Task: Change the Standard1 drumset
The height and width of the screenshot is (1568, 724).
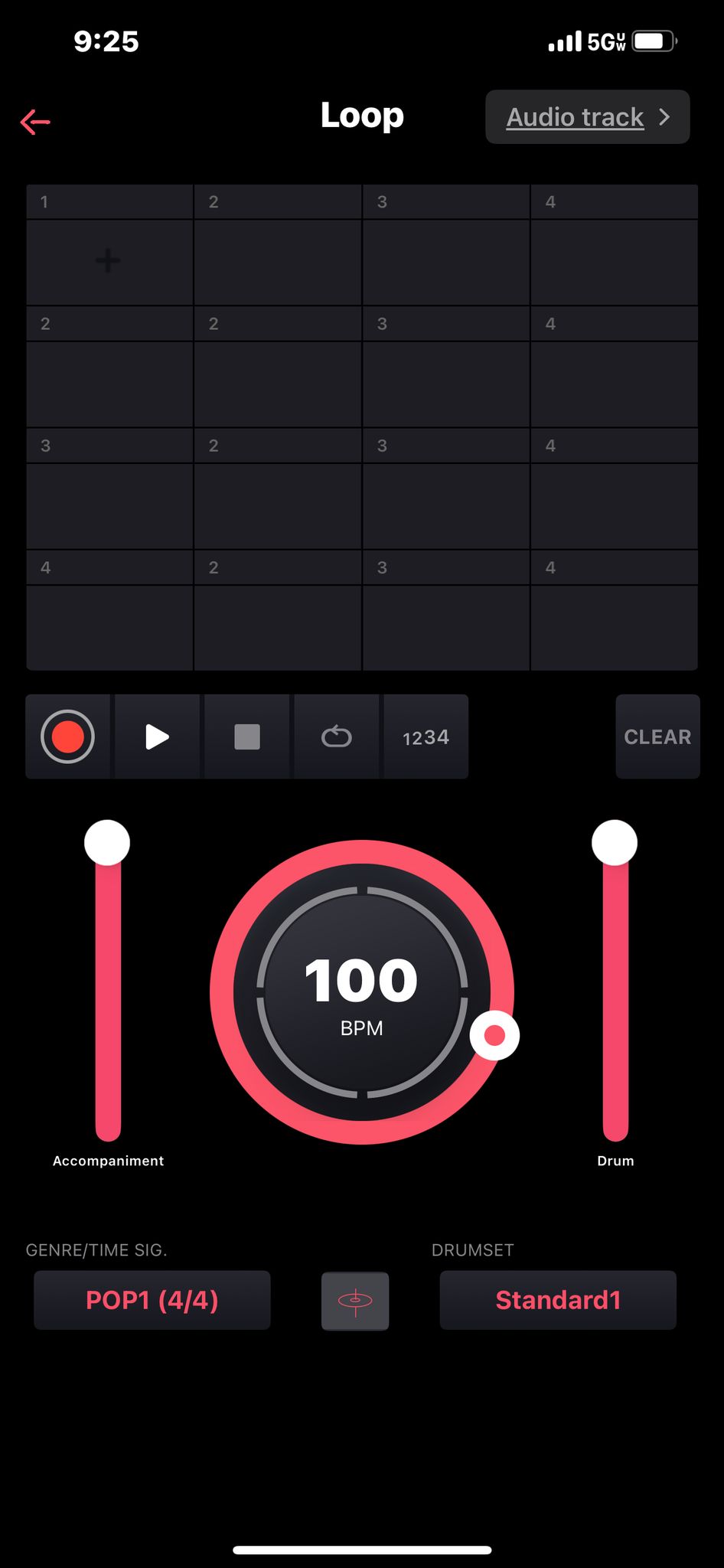Action: tap(558, 1300)
